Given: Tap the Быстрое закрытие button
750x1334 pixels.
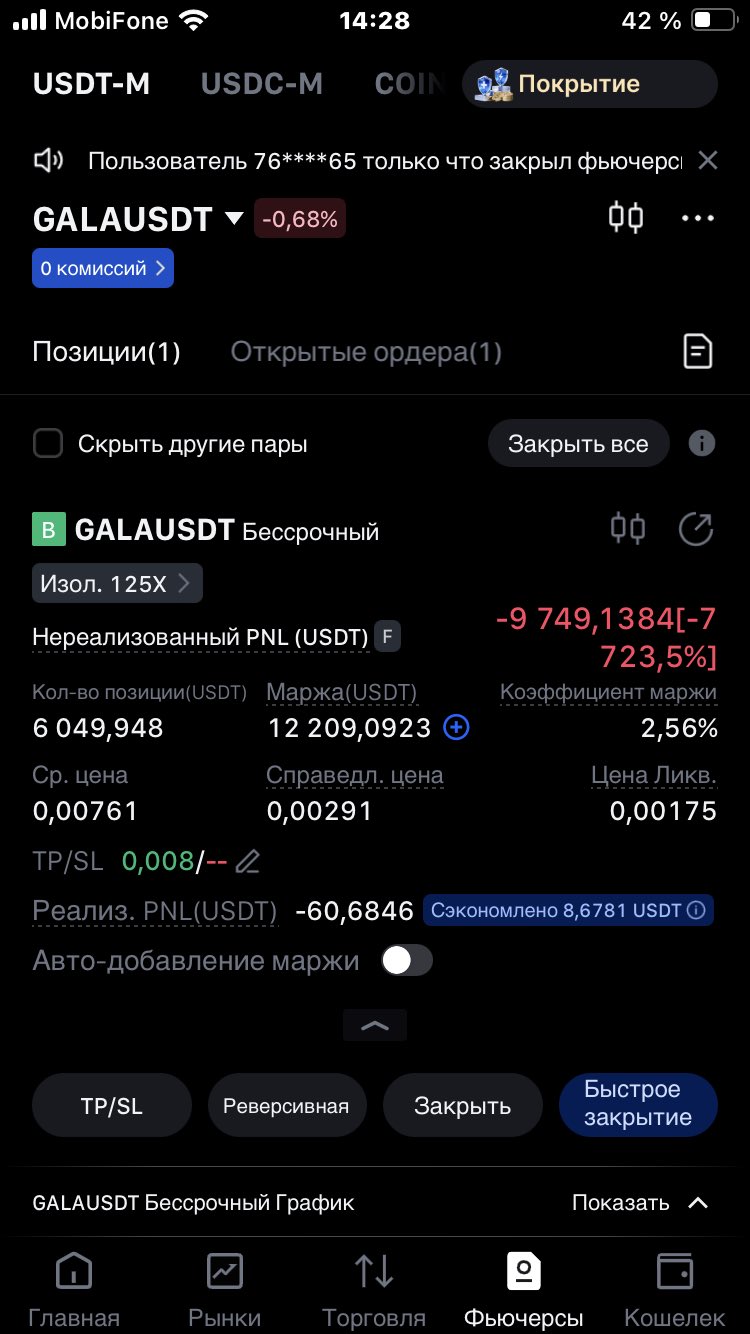Looking at the screenshot, I should click(638, 1104).
